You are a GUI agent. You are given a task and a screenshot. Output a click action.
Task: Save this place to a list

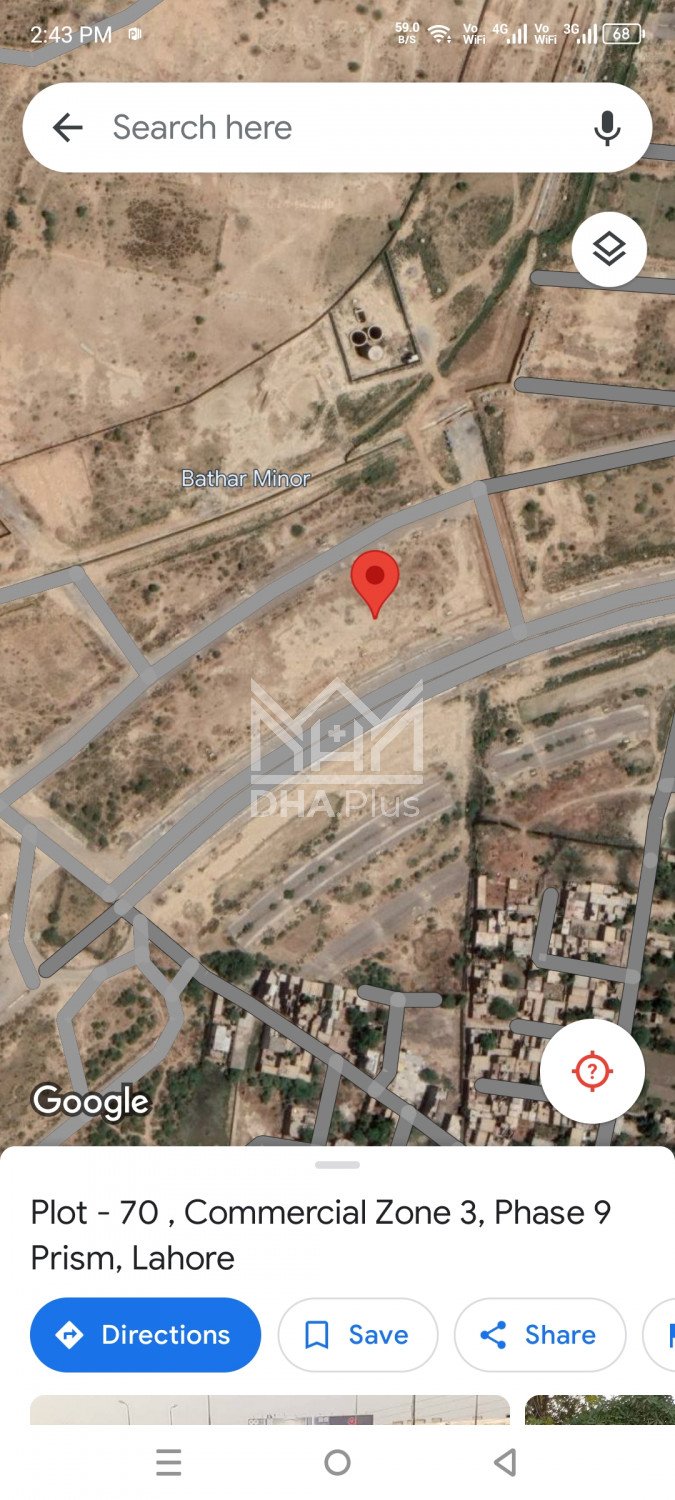coord(357,1334)
